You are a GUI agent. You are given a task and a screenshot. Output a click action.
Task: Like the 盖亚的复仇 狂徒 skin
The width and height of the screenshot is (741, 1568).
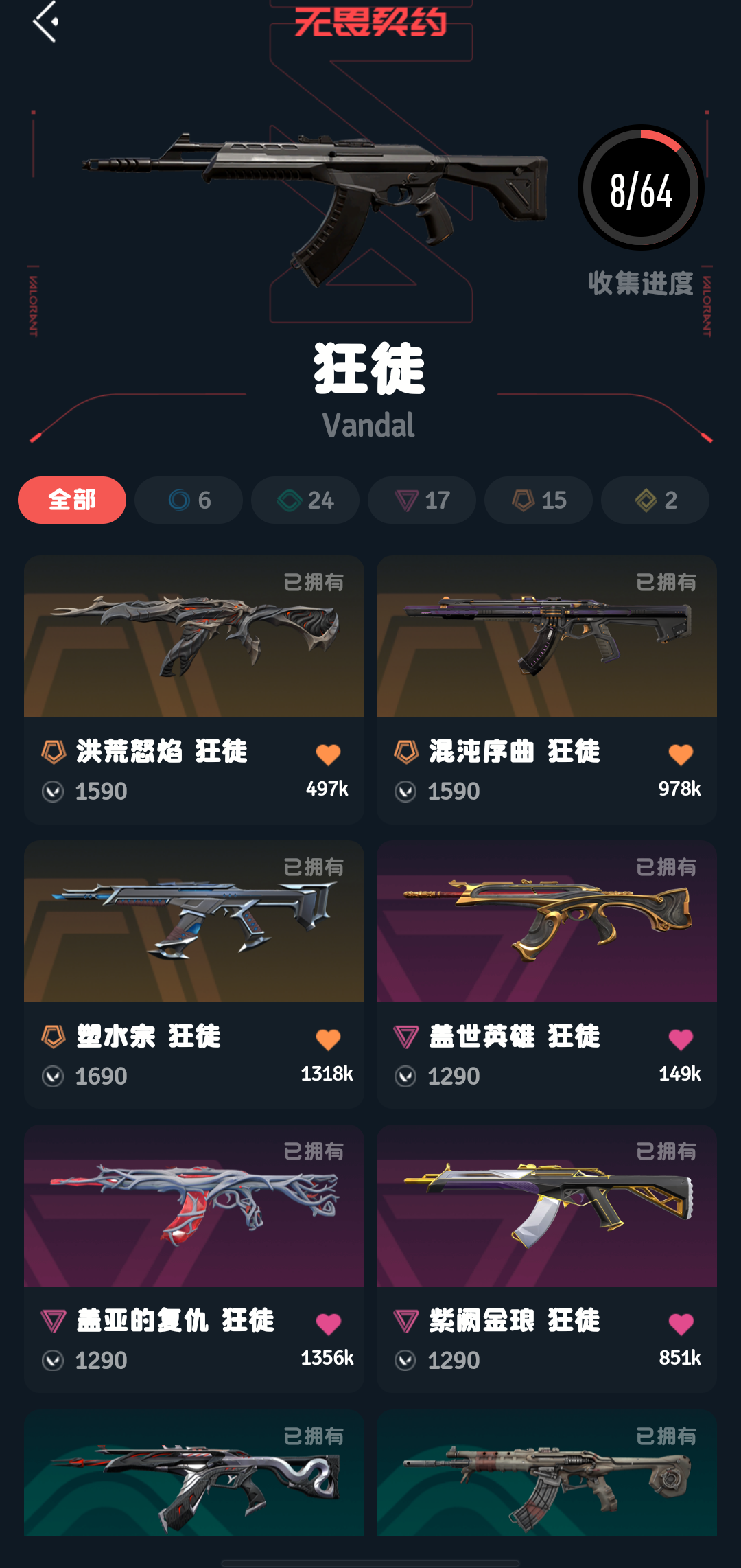pyautogui.click(x=328, y=1324)
